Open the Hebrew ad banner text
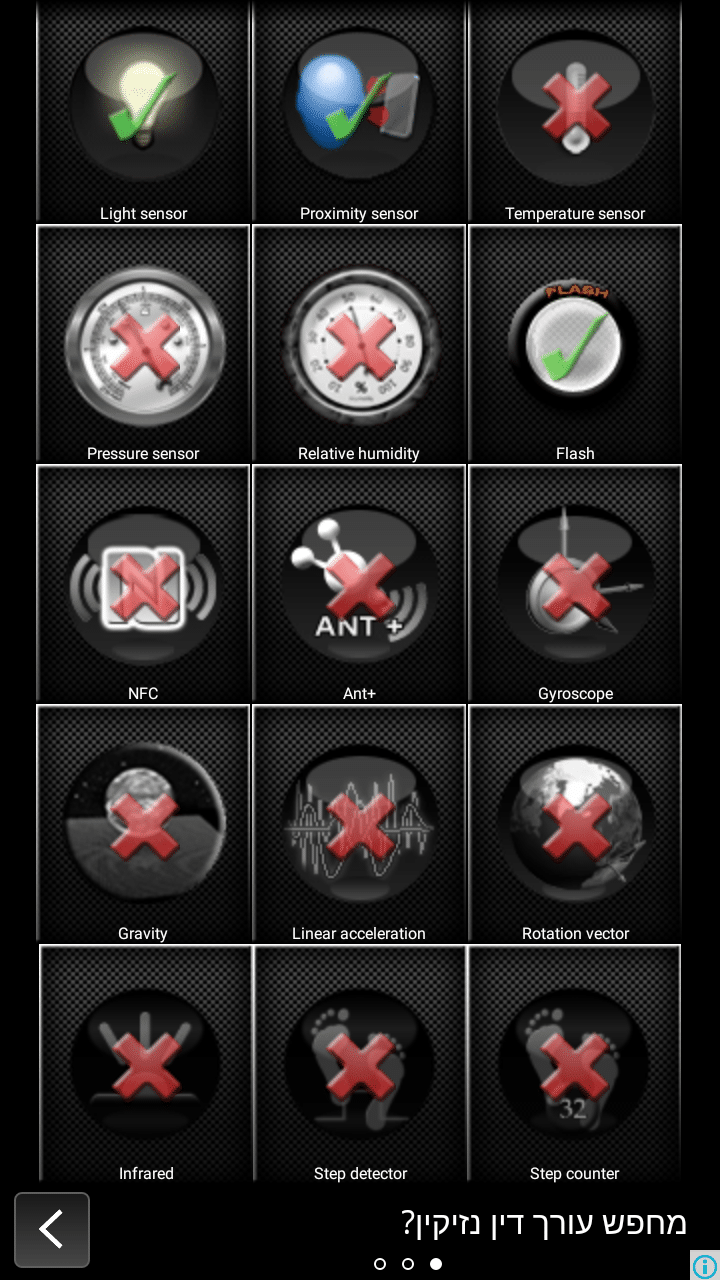720x1280 pixels. (x=543, y=1222)
